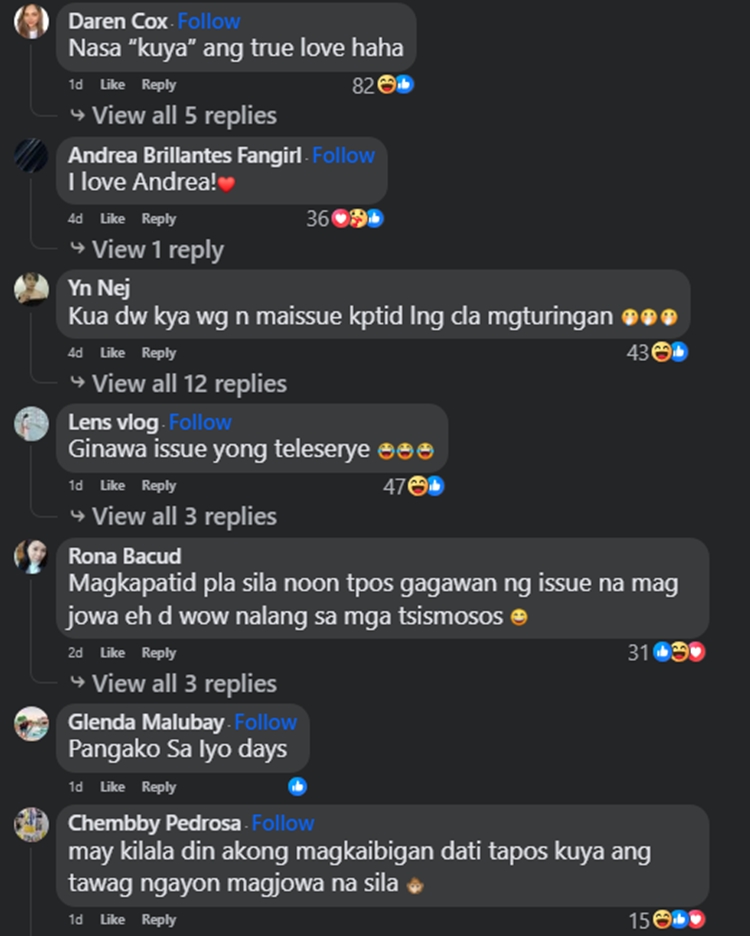Follow Glenda Malubay
This screenshot has width=750, height=936.
tap(265, 722)
